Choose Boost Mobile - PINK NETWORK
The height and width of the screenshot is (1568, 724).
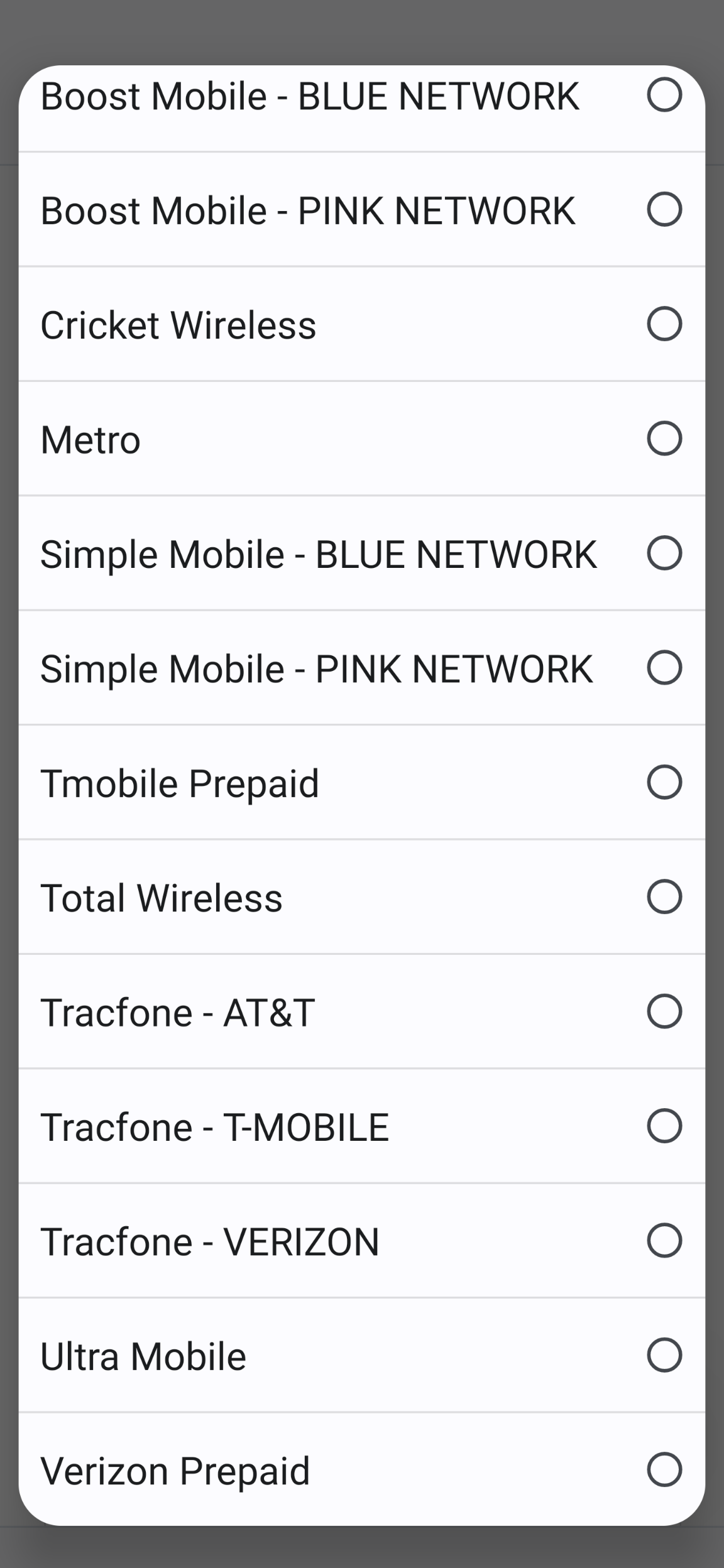(362, 209)
